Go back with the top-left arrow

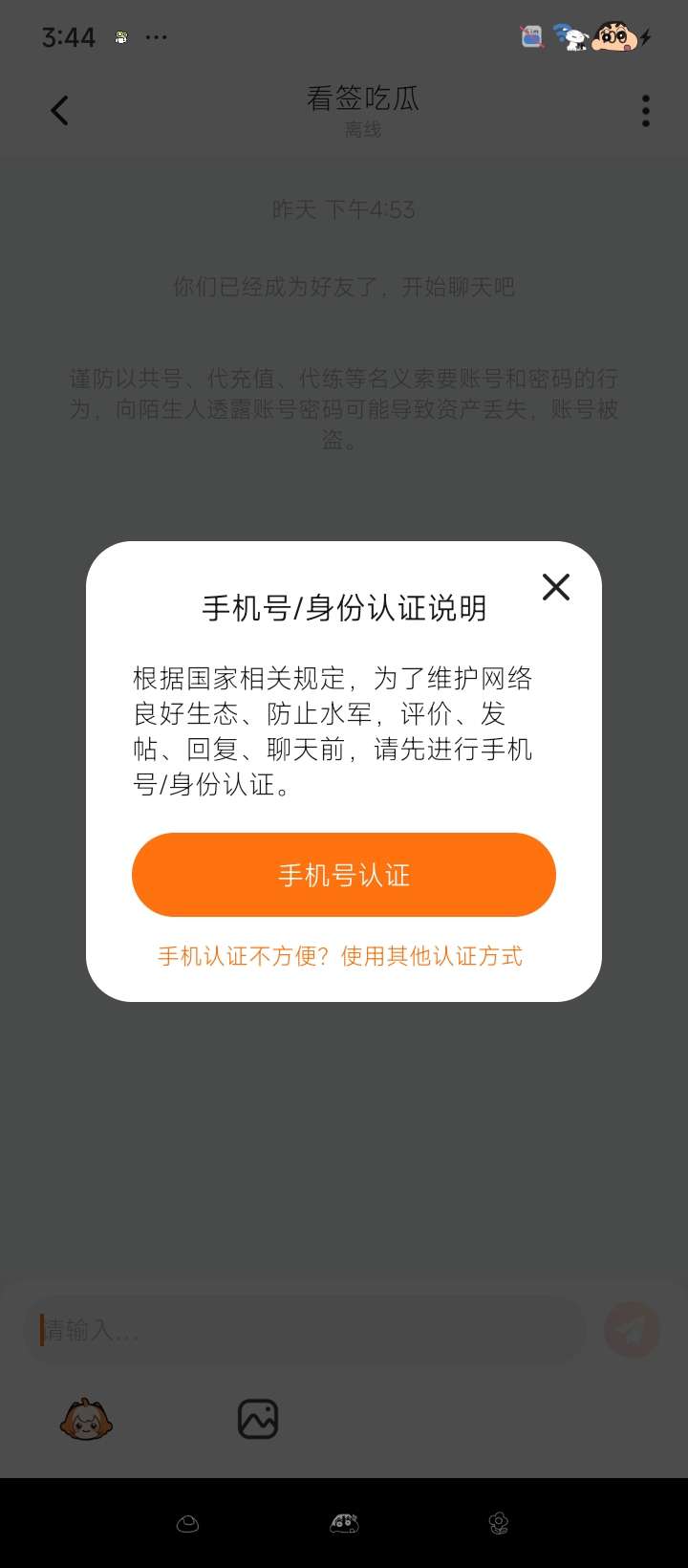coord(59,111)
